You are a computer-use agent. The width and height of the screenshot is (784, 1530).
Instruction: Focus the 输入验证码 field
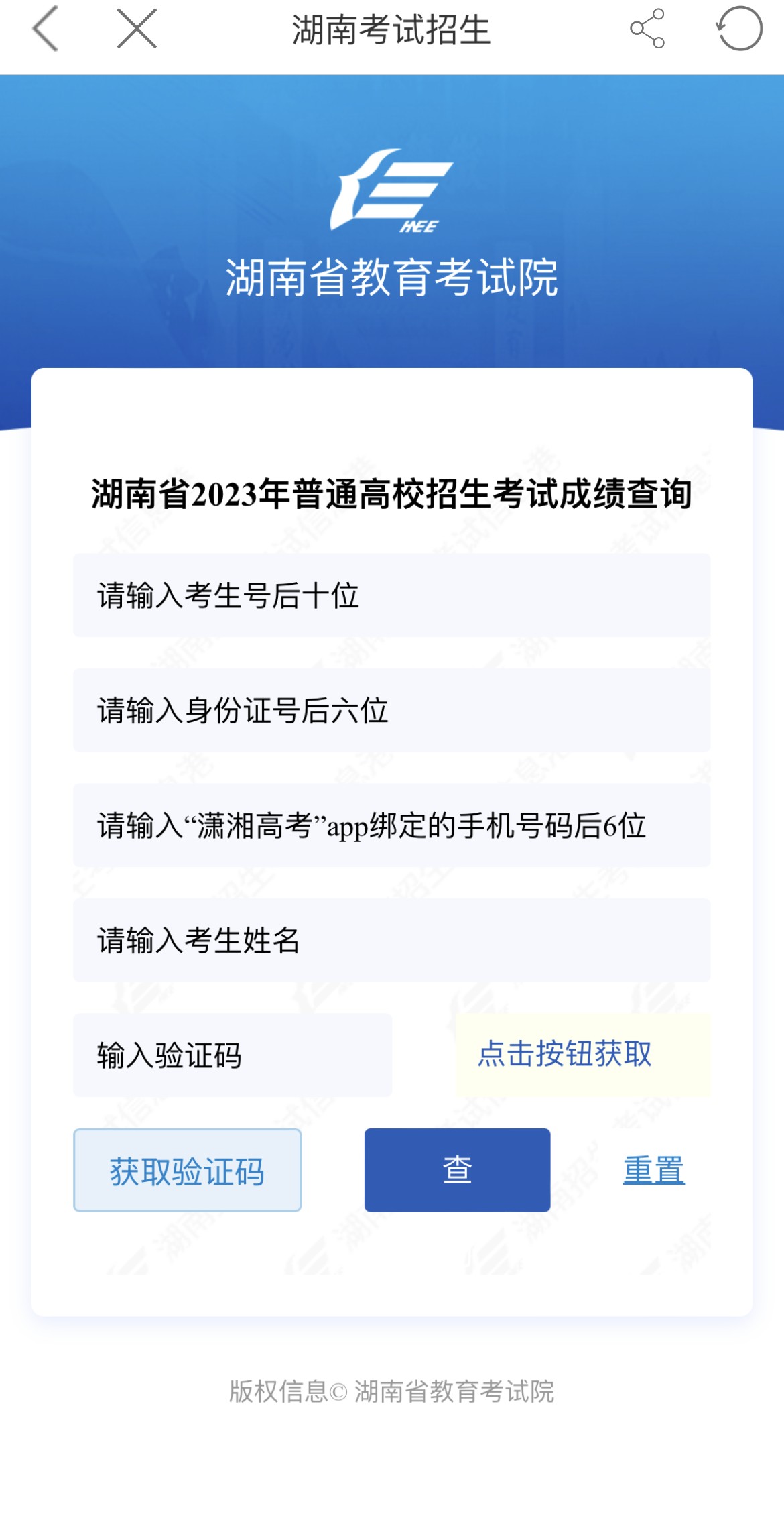tap(232, 1055)
